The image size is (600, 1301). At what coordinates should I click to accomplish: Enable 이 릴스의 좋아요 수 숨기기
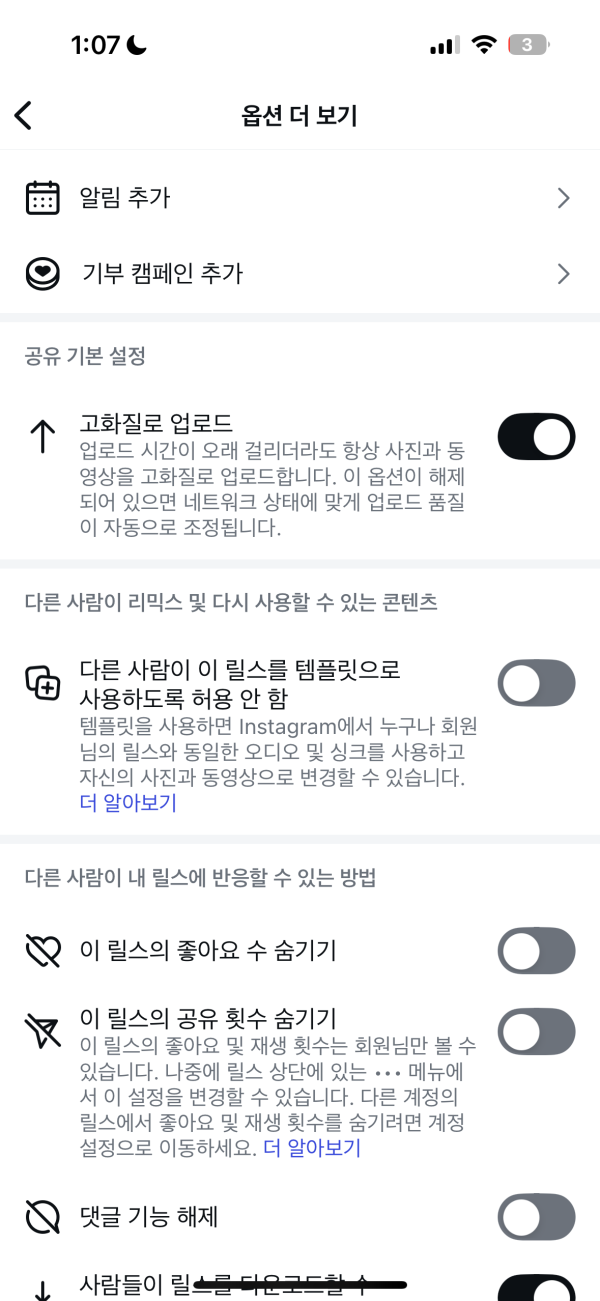click(x=536, y=951)
